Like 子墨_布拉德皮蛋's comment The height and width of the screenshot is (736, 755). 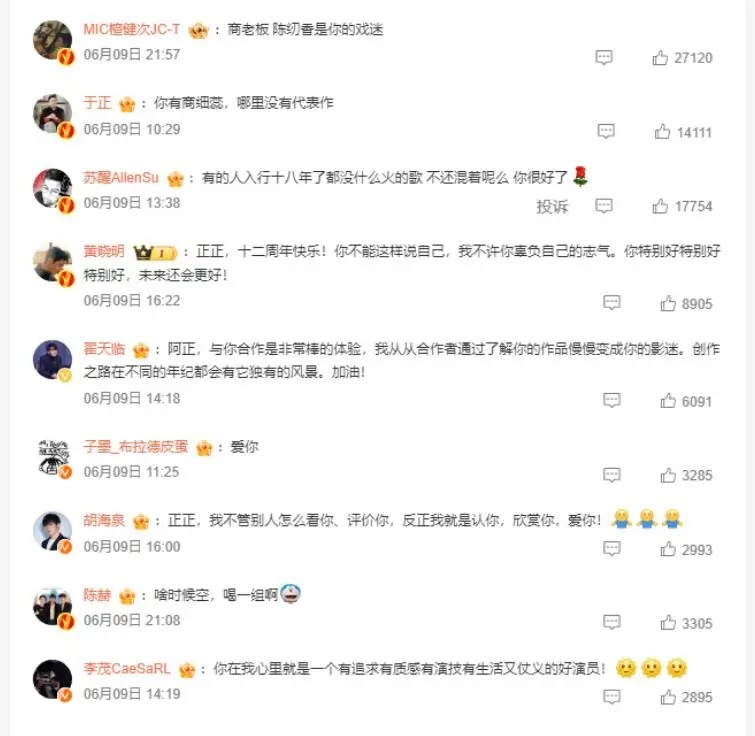click(668, 475)
